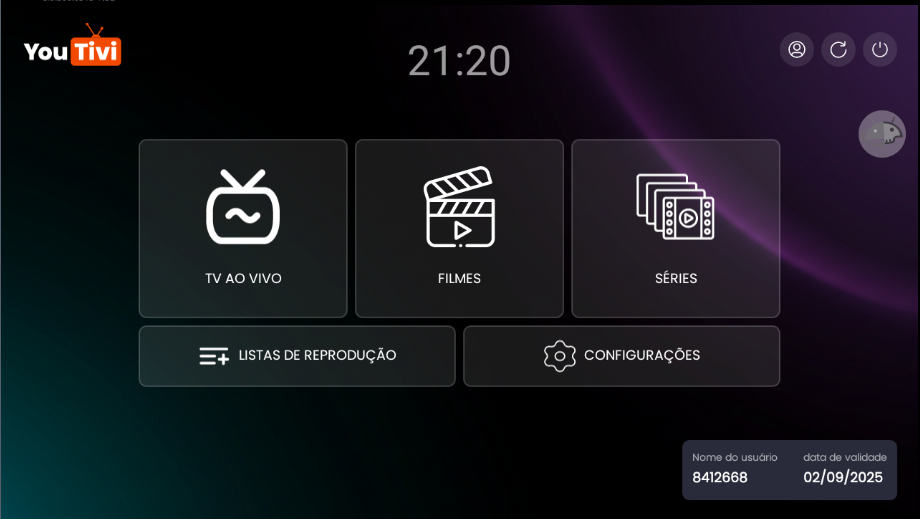Open LISTAS DE REPRODUÇÃO
The width and height of the screenshot is (920, 519).
tap(297, 356)
